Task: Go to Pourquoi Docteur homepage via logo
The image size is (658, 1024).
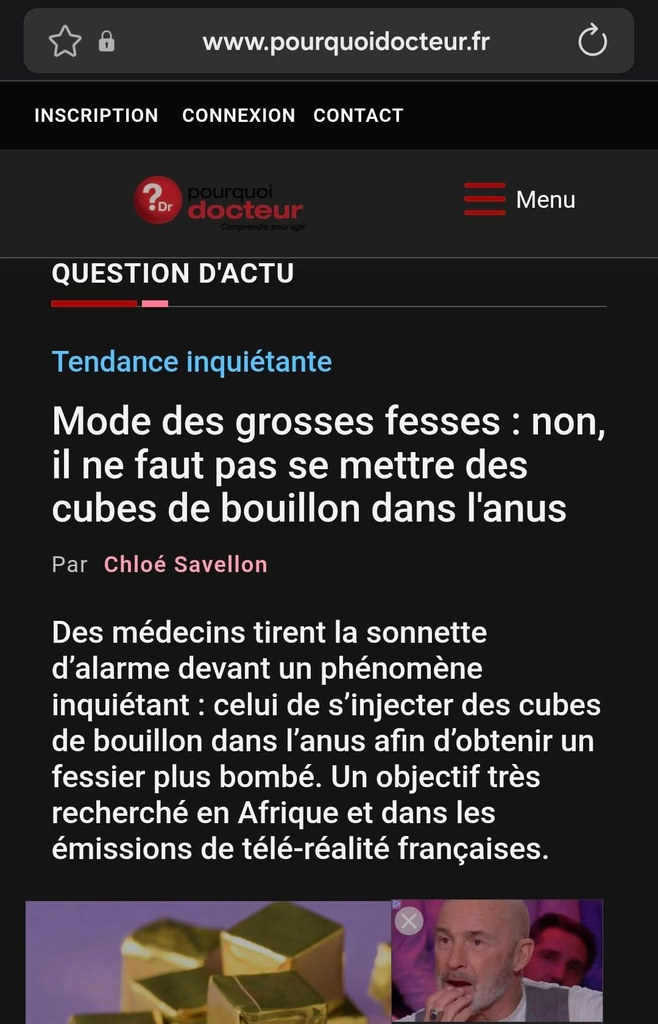Action: pyautogui.click(x=219, y=202)
